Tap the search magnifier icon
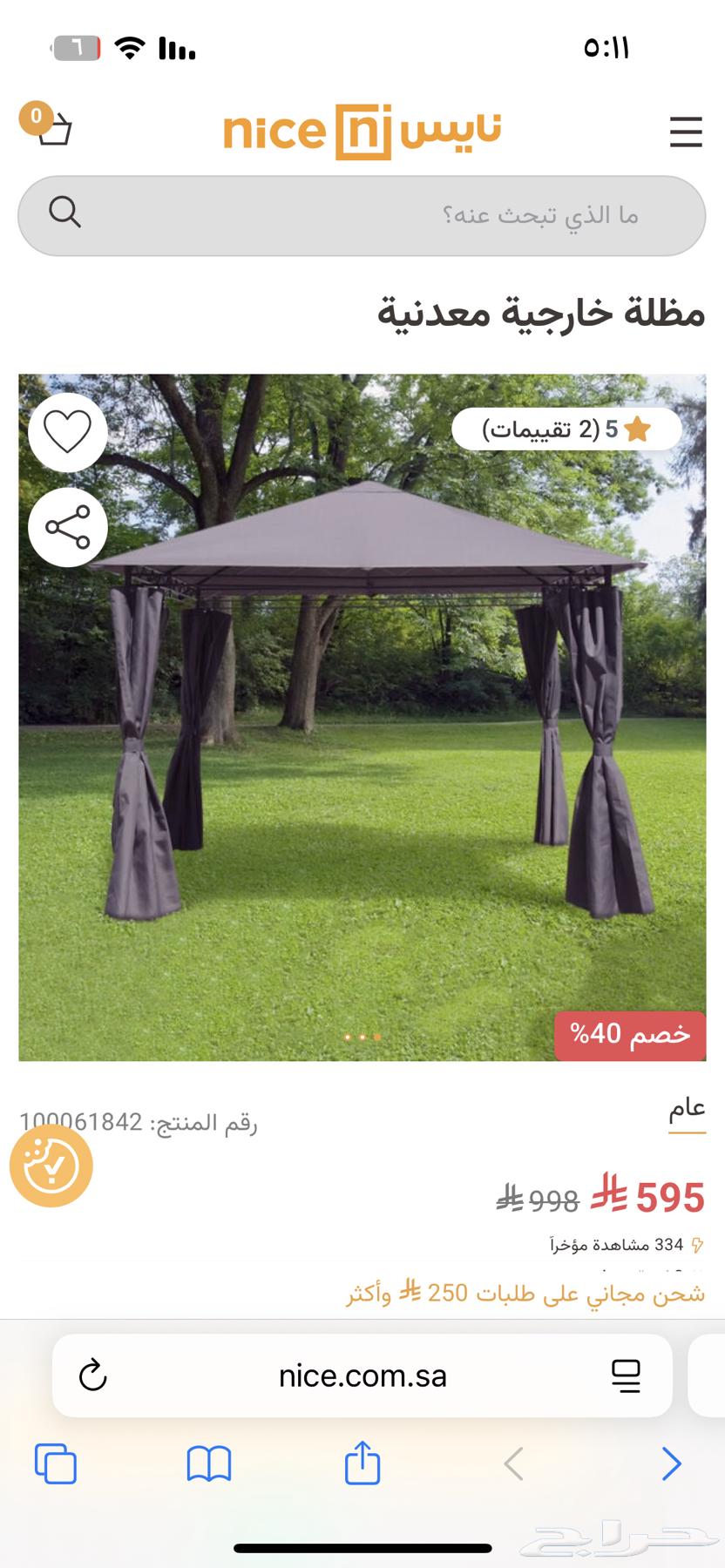 tap(64, 213)
